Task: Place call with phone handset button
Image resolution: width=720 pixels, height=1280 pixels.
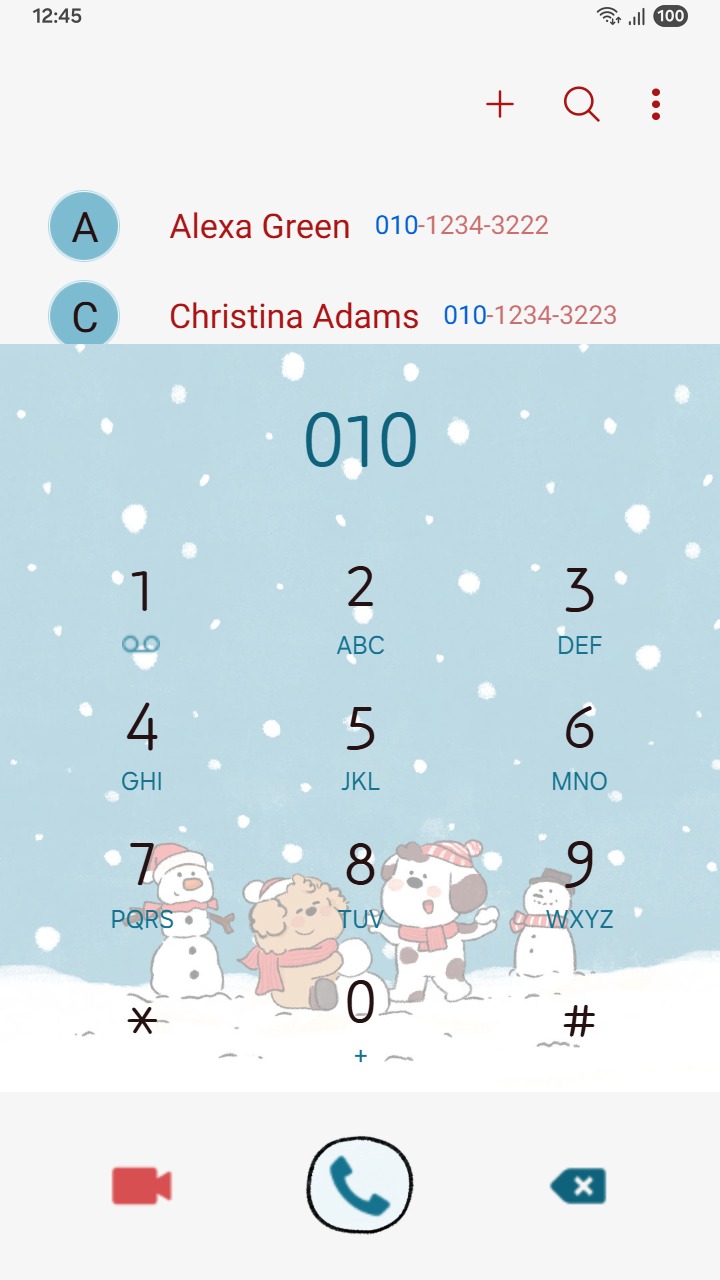Action: [x=360, y=1186]
